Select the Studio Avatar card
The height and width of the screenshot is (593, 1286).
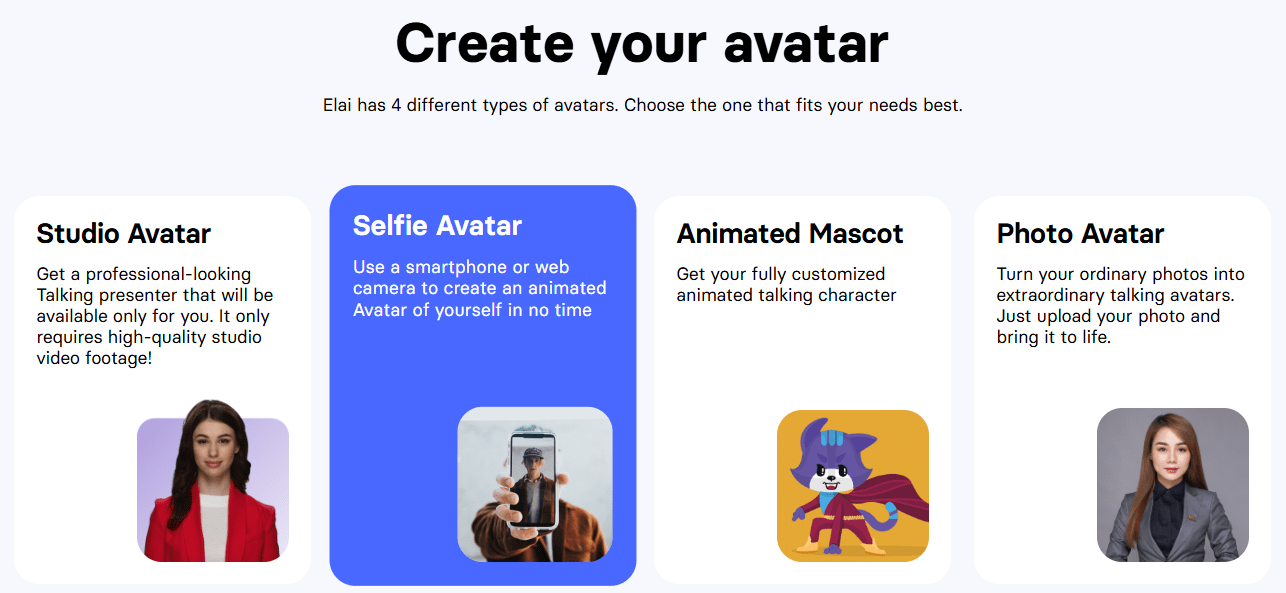click(162, 390)
